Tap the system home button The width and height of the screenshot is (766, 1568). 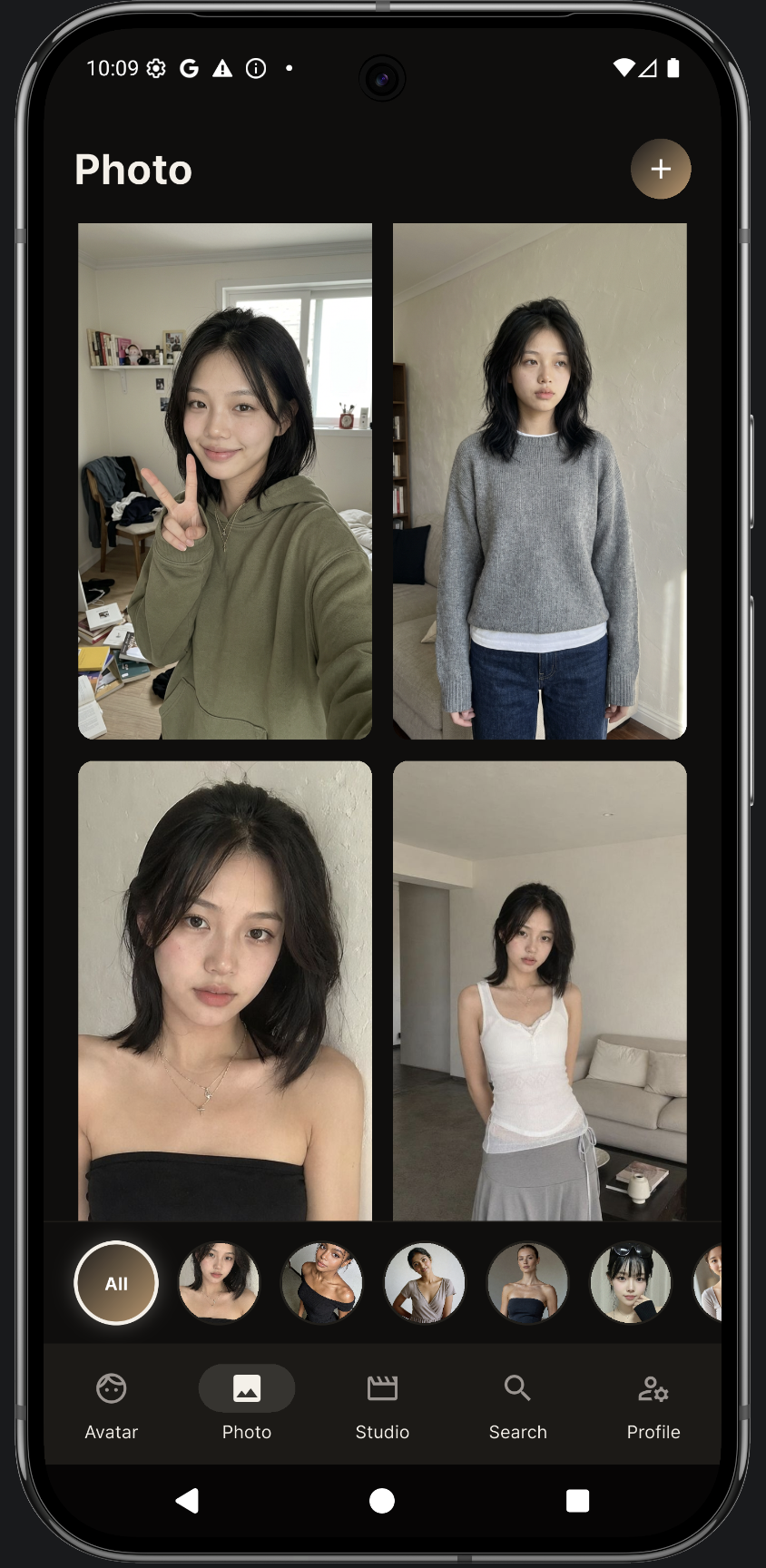[x=382, y=1501]
